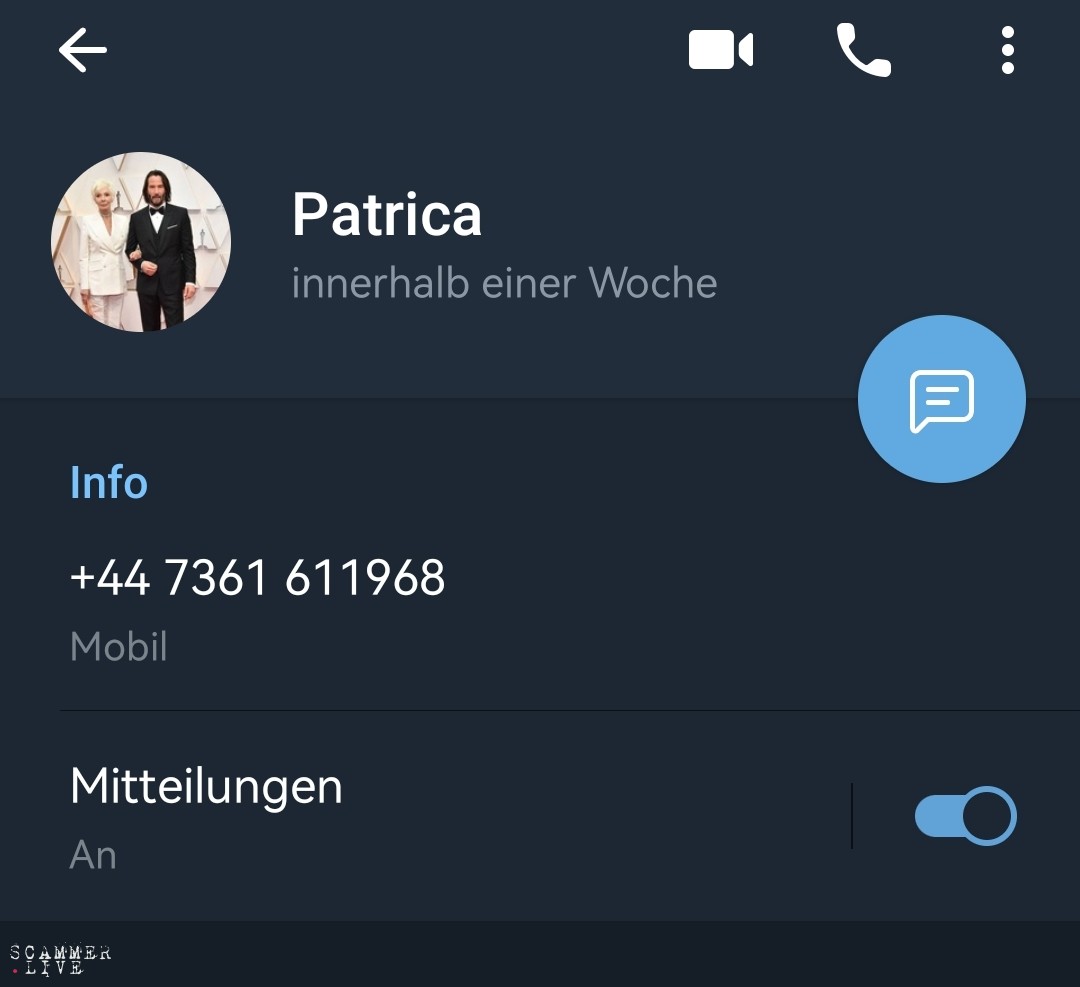Screen dimensions: 1080x987
Task: Open the Mitteilungen settings row
Action: [x=400, y=815]
